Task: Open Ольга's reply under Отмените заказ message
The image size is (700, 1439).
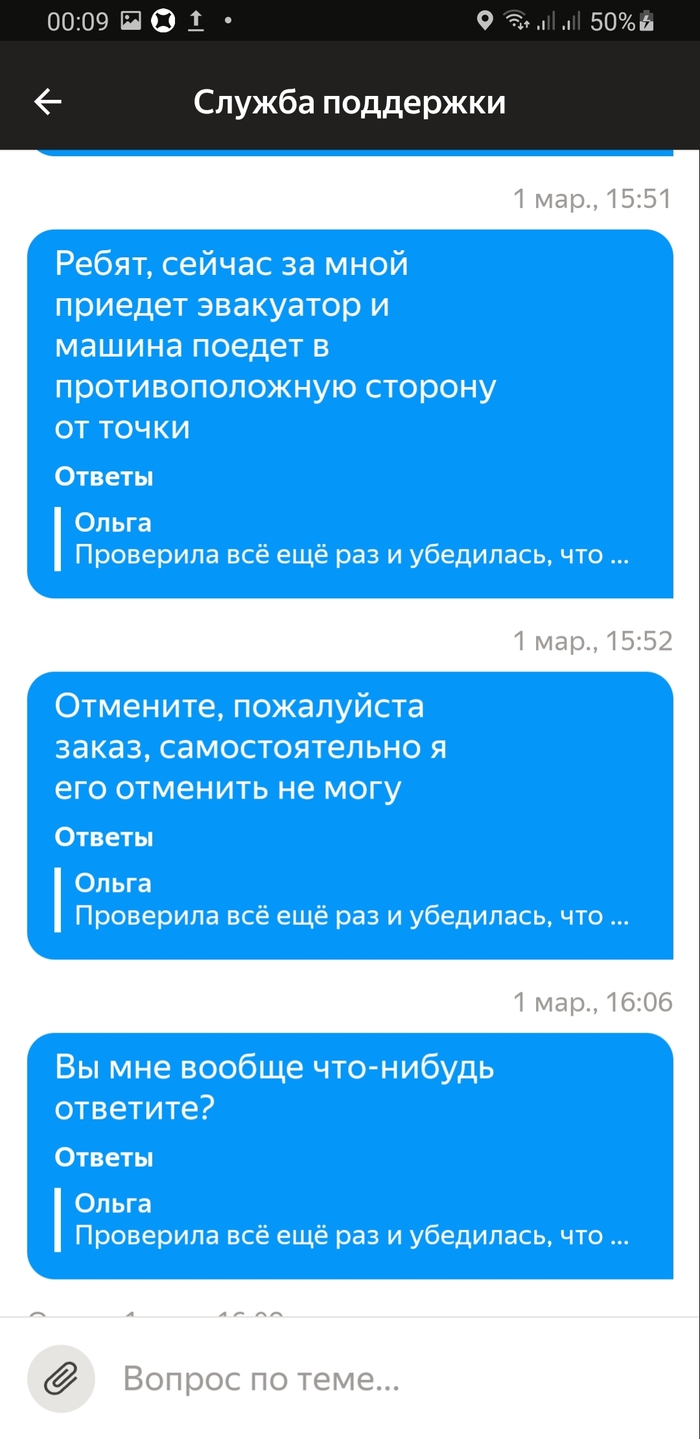Action: pyautogui.click(x=350, y=900)
